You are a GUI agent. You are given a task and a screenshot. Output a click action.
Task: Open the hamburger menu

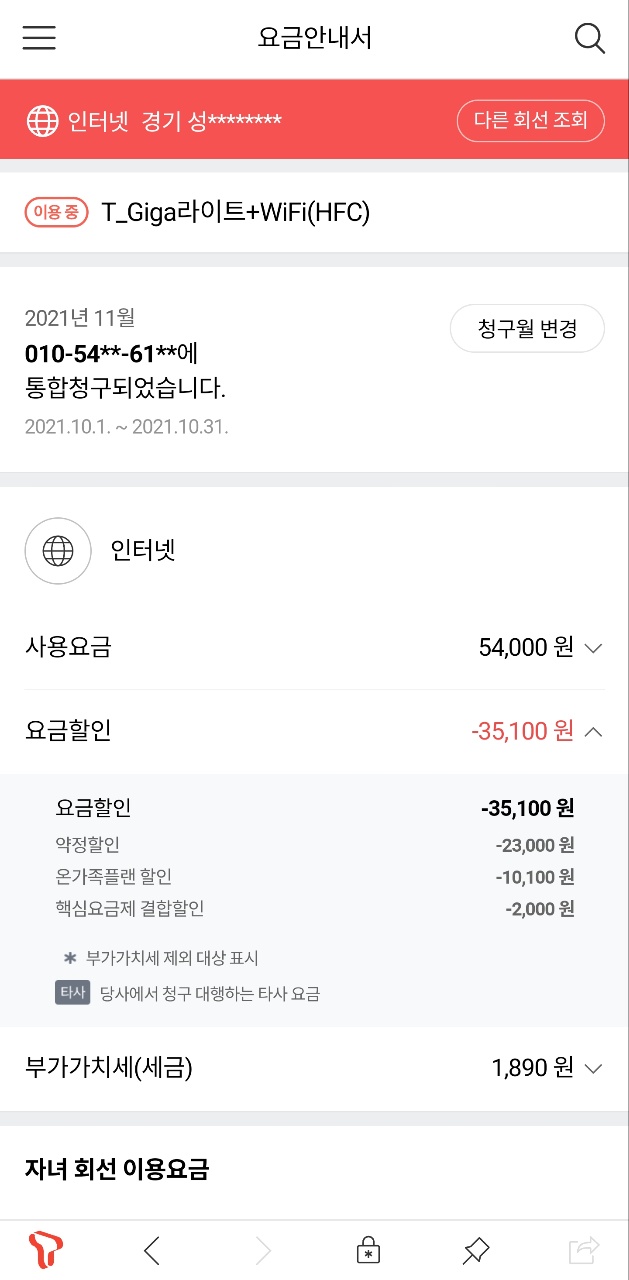pyautogui.click(x=39, y=38)
